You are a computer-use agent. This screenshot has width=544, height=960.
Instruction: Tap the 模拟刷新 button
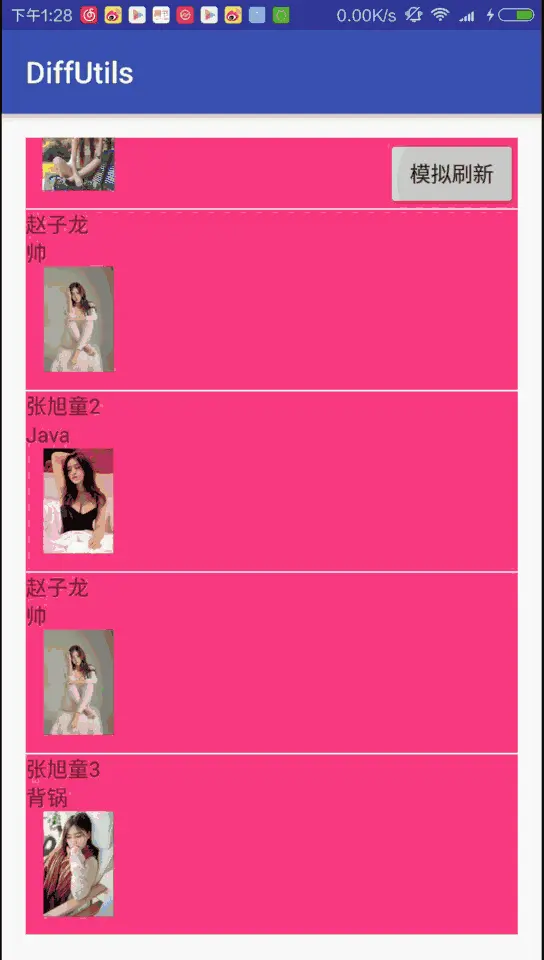click(x=452, y=174)
